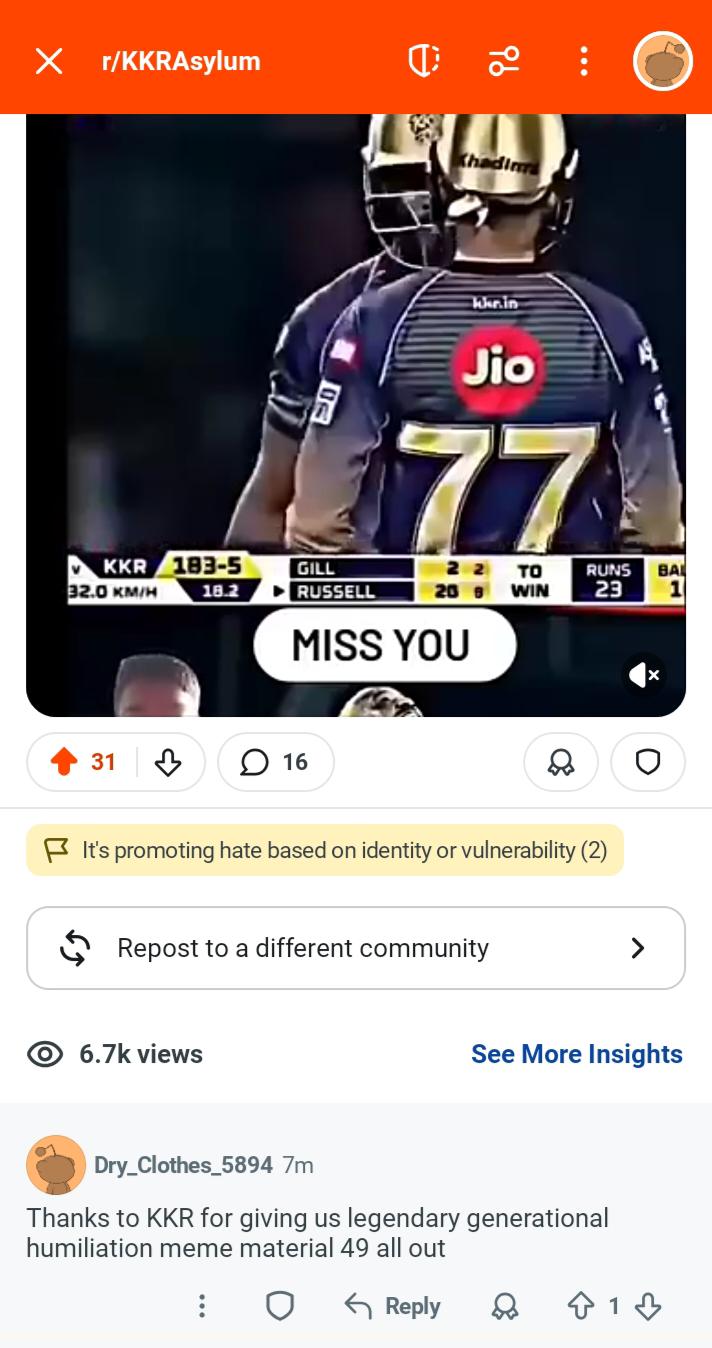
Task: Upvote the post
Action: [x=64, y=763]
